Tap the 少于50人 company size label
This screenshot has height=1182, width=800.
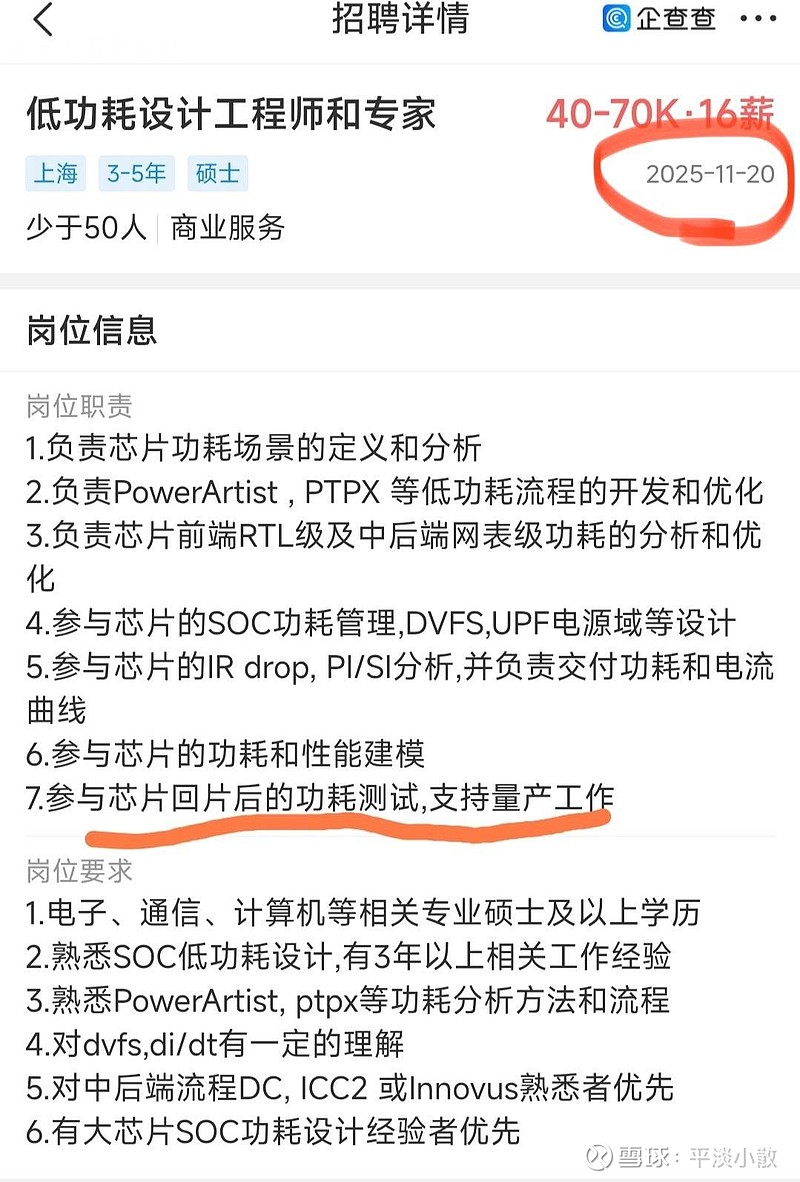pos(85,228)
